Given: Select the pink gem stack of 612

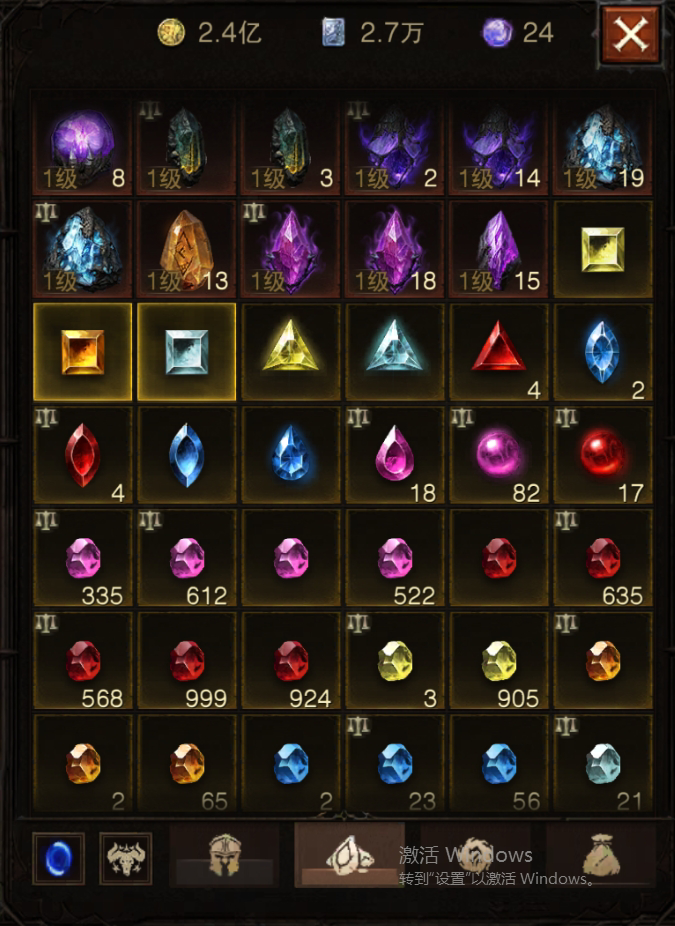Looking at the screenshot, I should point(186,558).
